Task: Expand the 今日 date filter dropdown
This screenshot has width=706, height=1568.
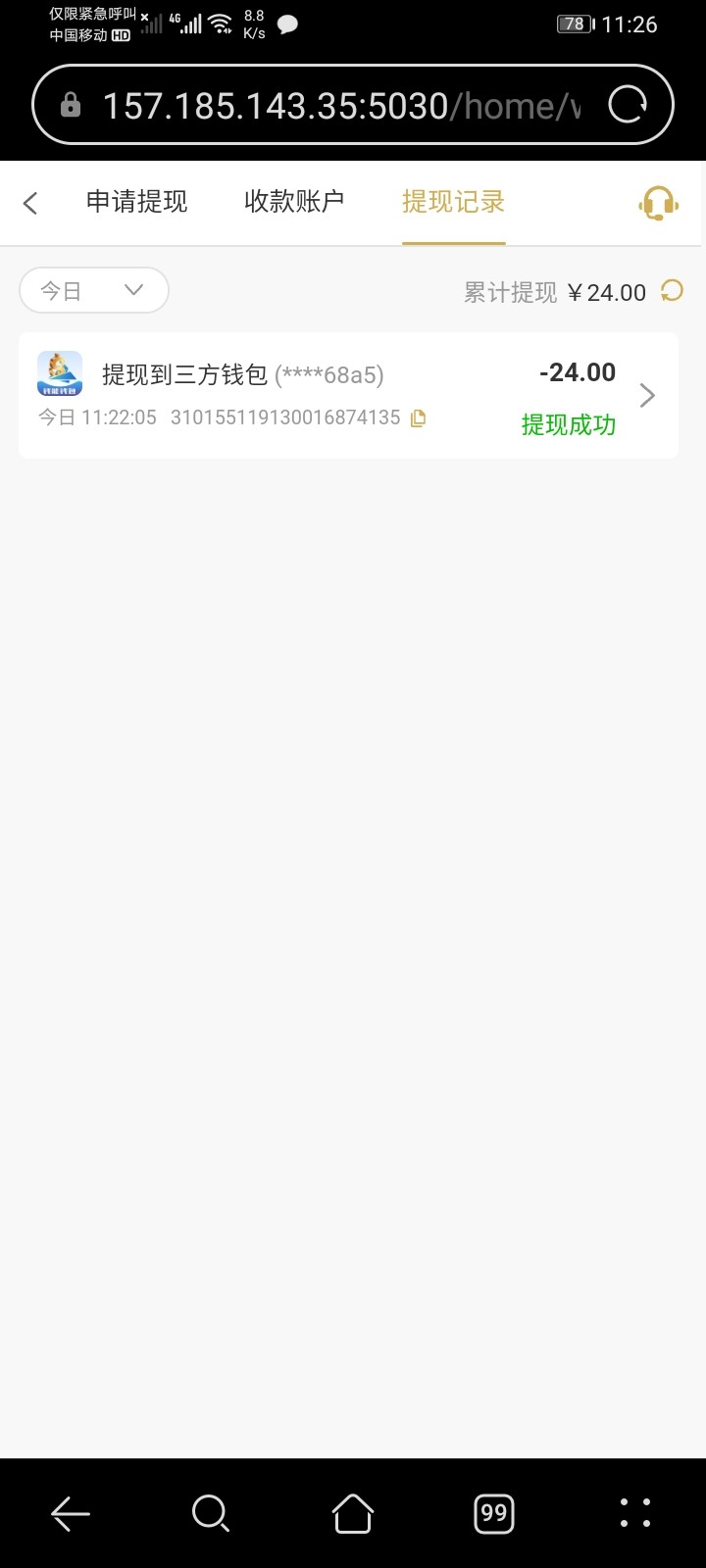Action: coord(94,290)
